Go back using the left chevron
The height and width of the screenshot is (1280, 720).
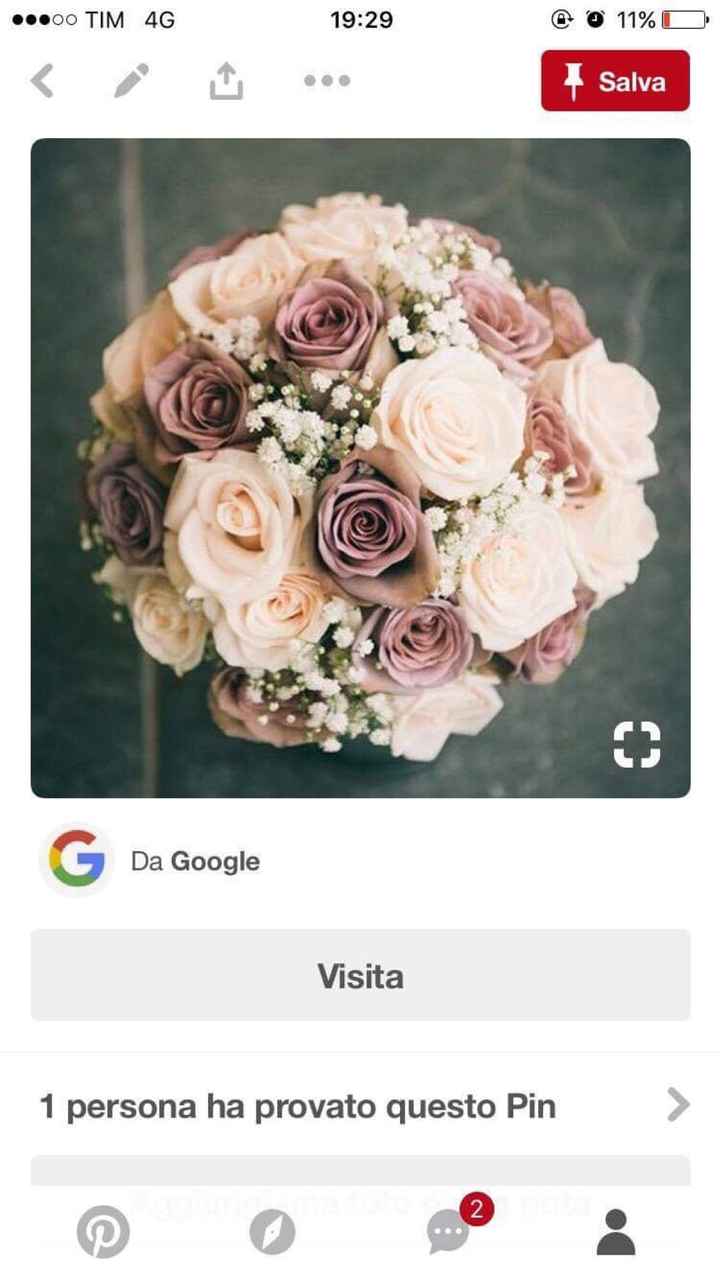(x=42, y=81)
